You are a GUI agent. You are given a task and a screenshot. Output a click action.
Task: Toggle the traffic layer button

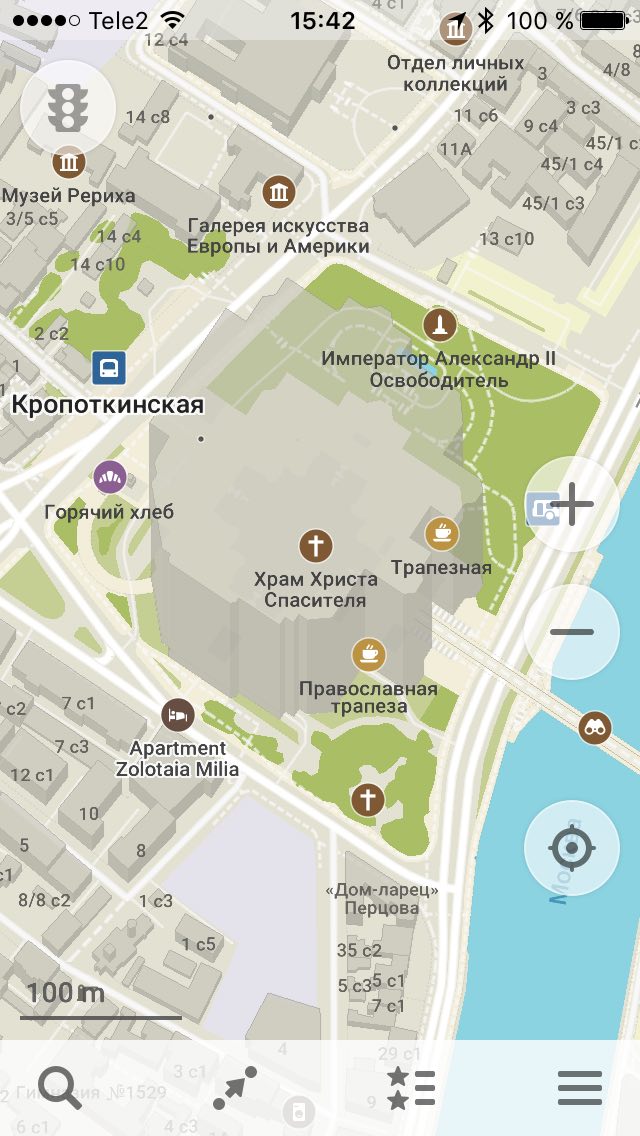(x=68, y=108)
